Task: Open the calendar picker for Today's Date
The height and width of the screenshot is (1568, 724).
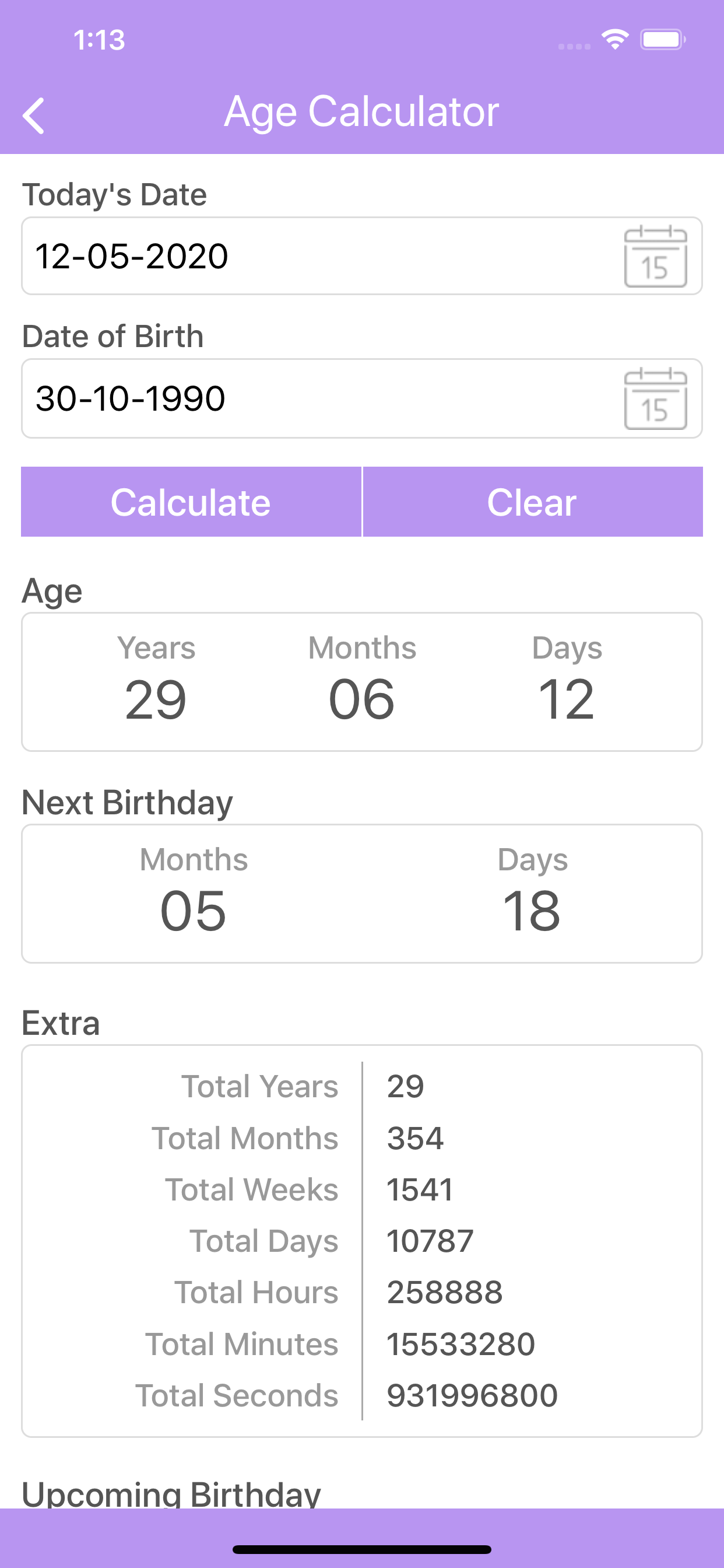Action: point(656,256)
